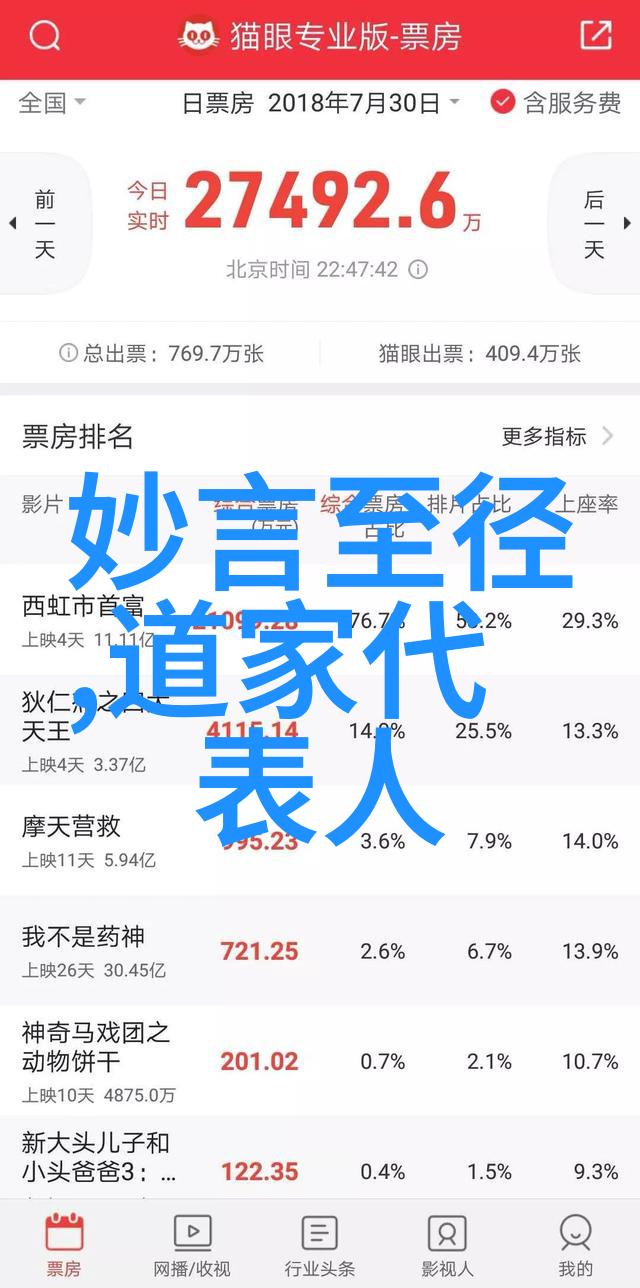Switch to the 影视人 tab
Image resolution: width=640 pixels, height=1288 pixels.
448,1245
